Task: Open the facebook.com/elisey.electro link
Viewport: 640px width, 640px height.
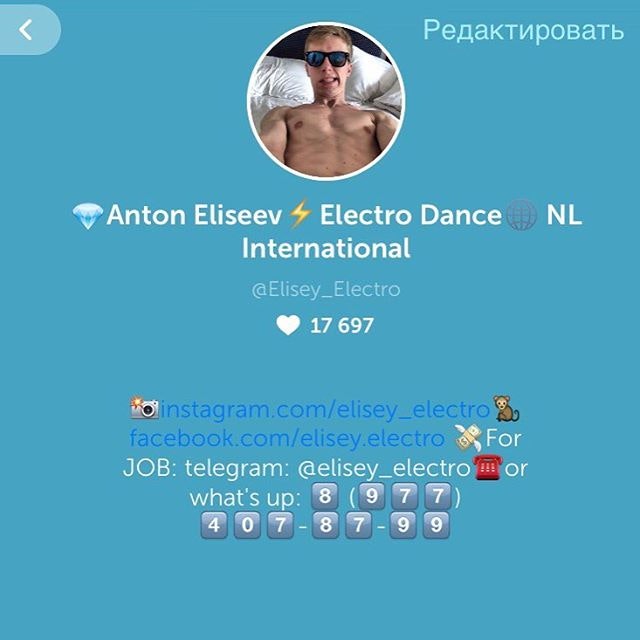Action: pyautogui.click(x=286, y=438)
